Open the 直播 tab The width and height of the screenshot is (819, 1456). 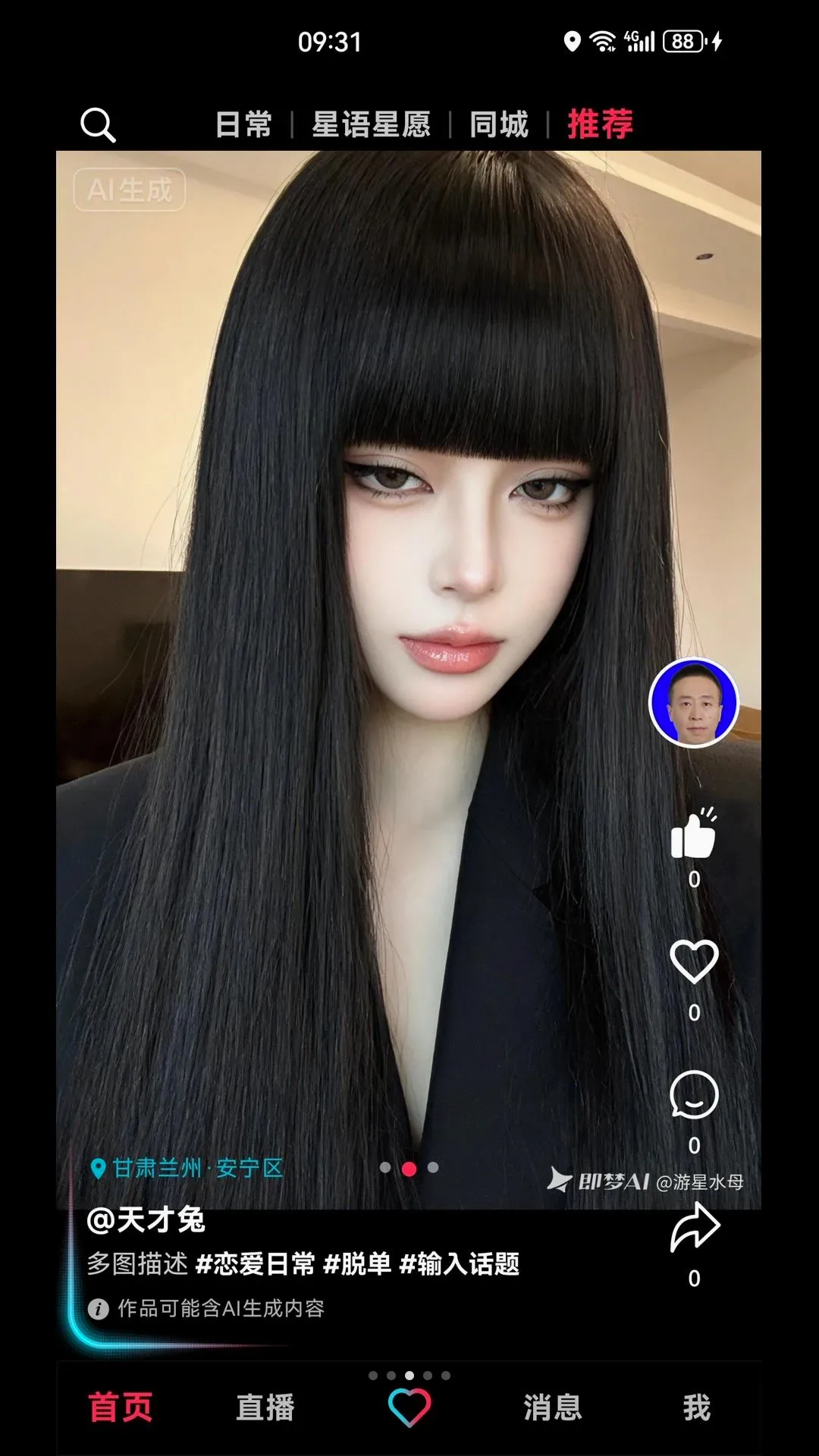pos(265,1407)
